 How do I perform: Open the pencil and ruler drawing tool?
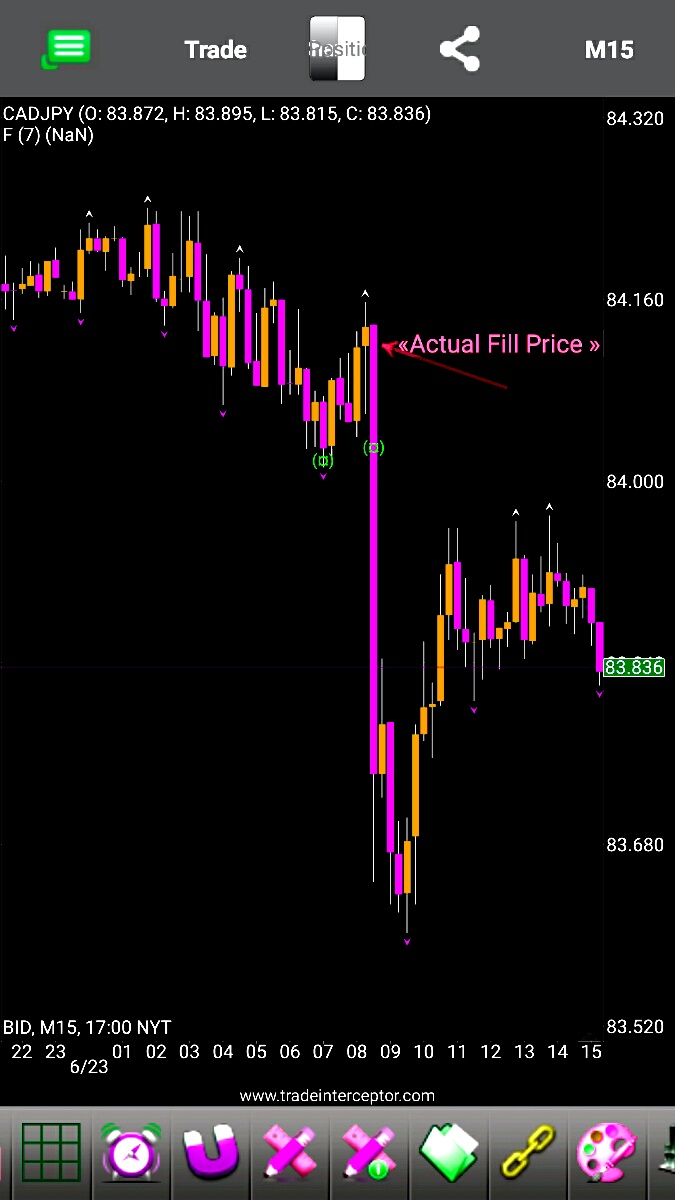[290, 1153]
